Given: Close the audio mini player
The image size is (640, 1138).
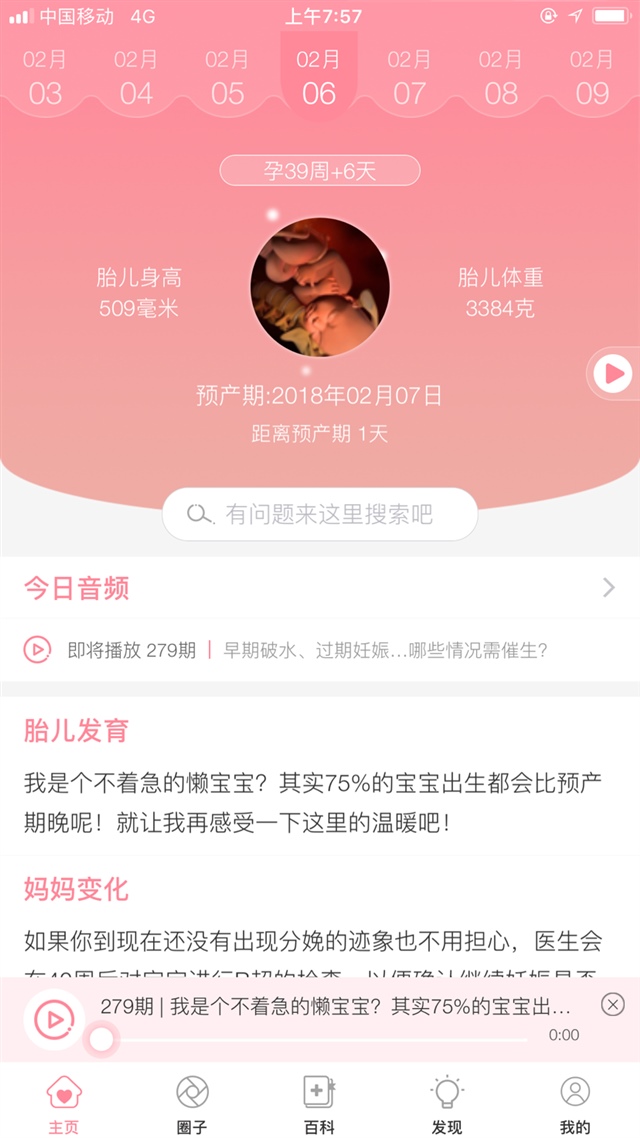Looking at the screenshot, I should coord(613,1004).
